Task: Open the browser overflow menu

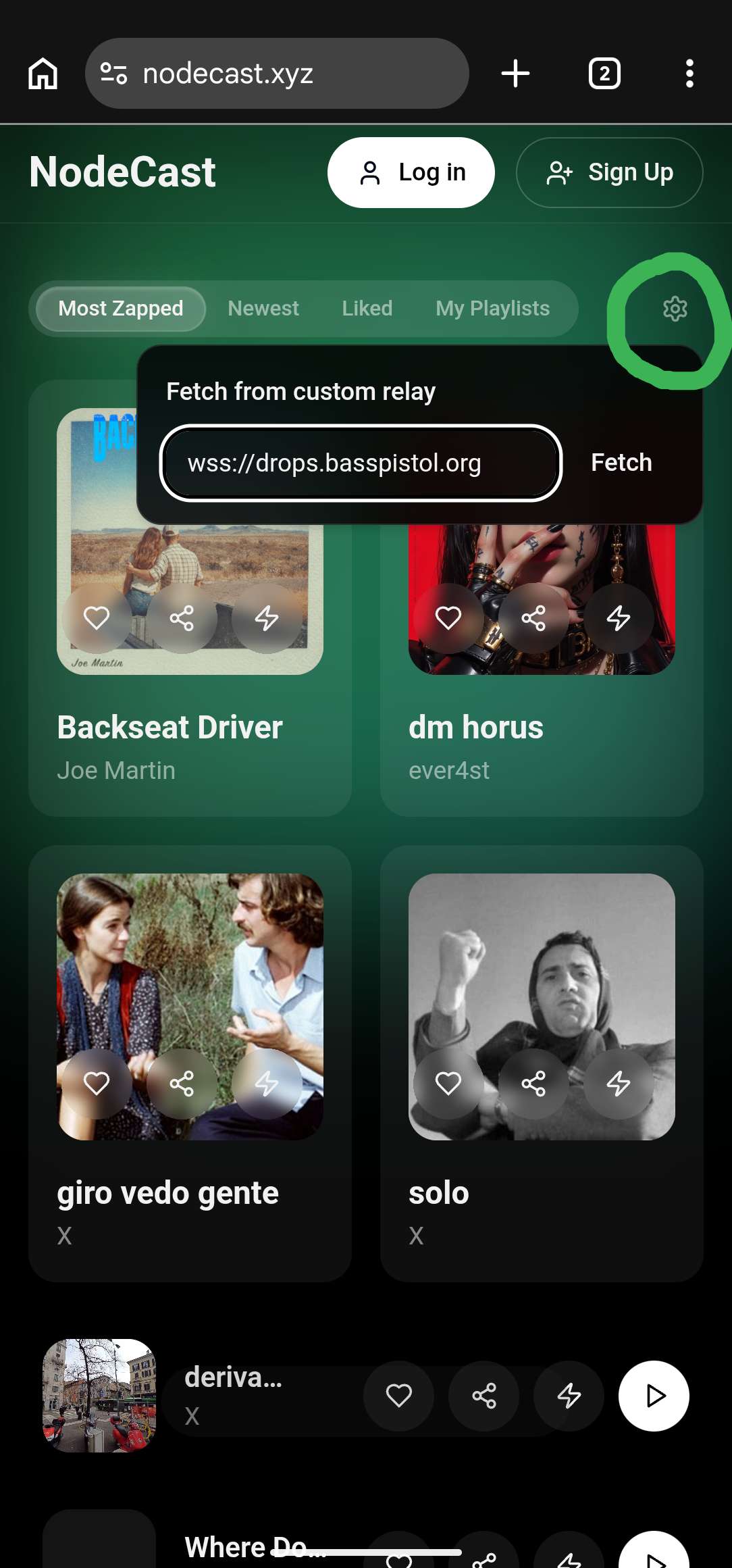Action: click(689, 74)
